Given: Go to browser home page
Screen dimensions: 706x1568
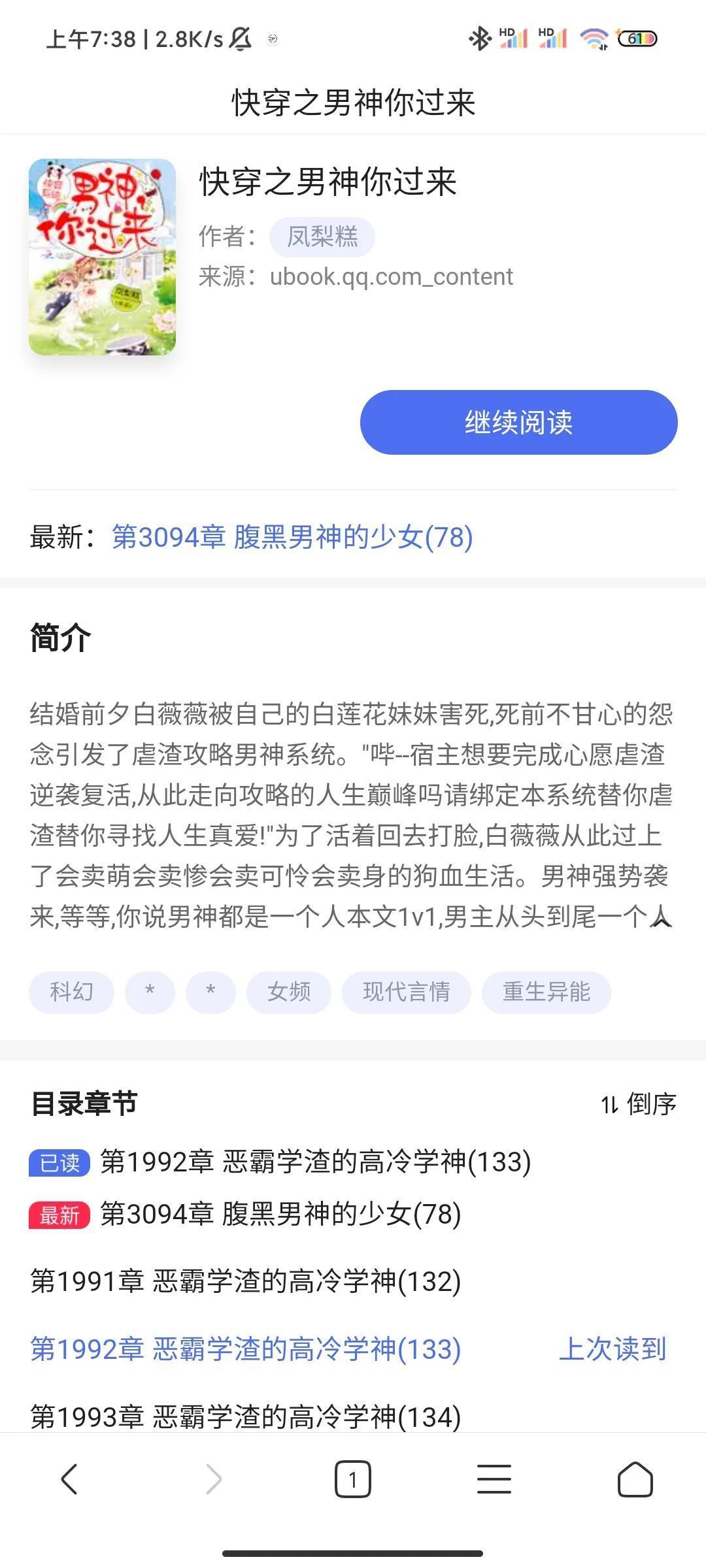Looking at the screenshot, I should 635,1479.
